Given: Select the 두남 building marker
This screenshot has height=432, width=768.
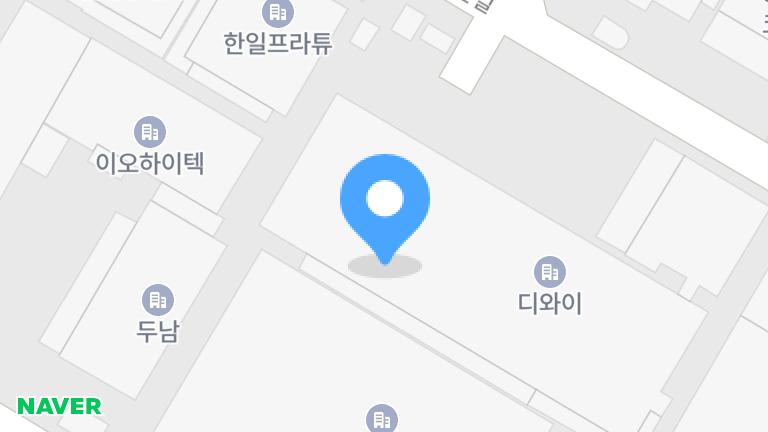Looking at the screenshot, I should (x=157, y=300).
